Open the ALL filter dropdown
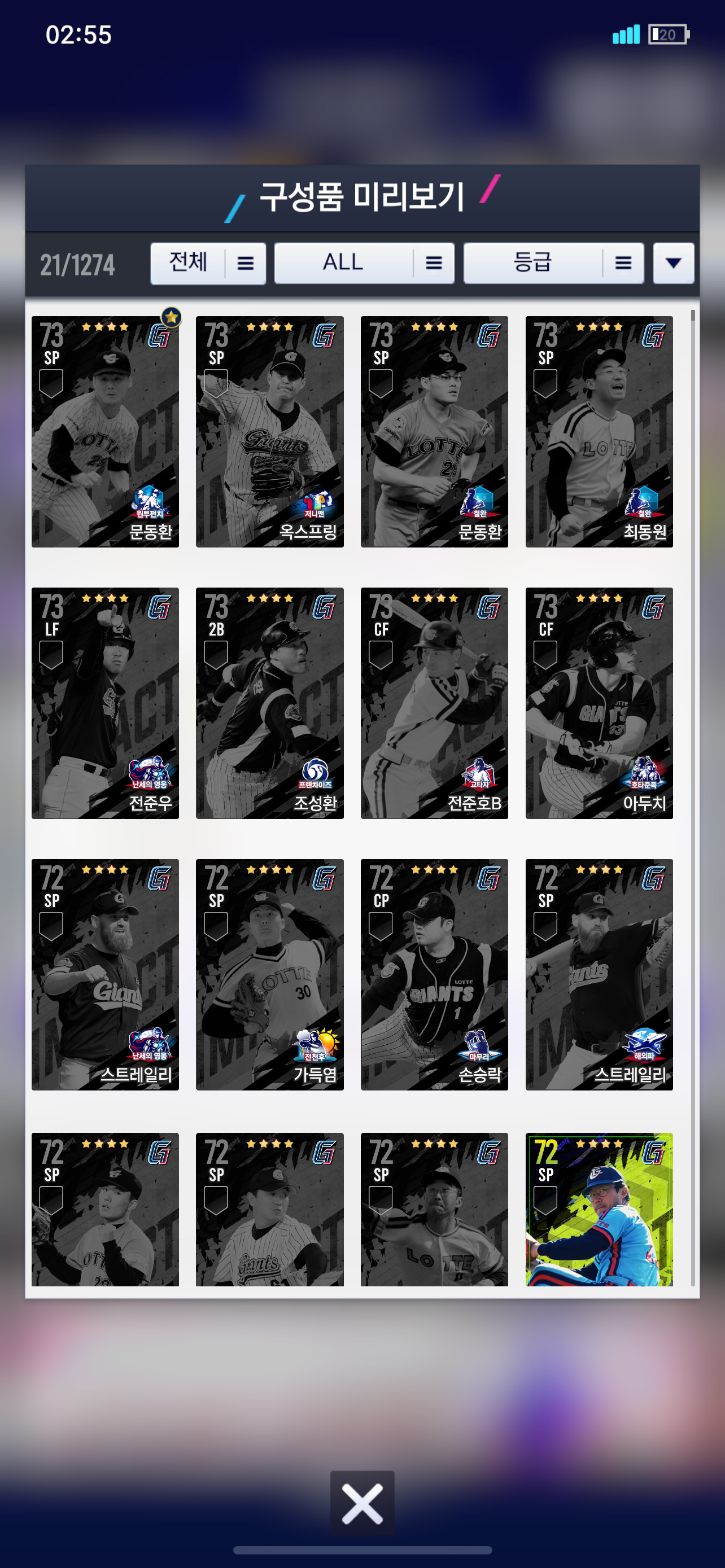Image resolution: width=725 pixels, height=1568 pixels. click(x=364, y=263)
